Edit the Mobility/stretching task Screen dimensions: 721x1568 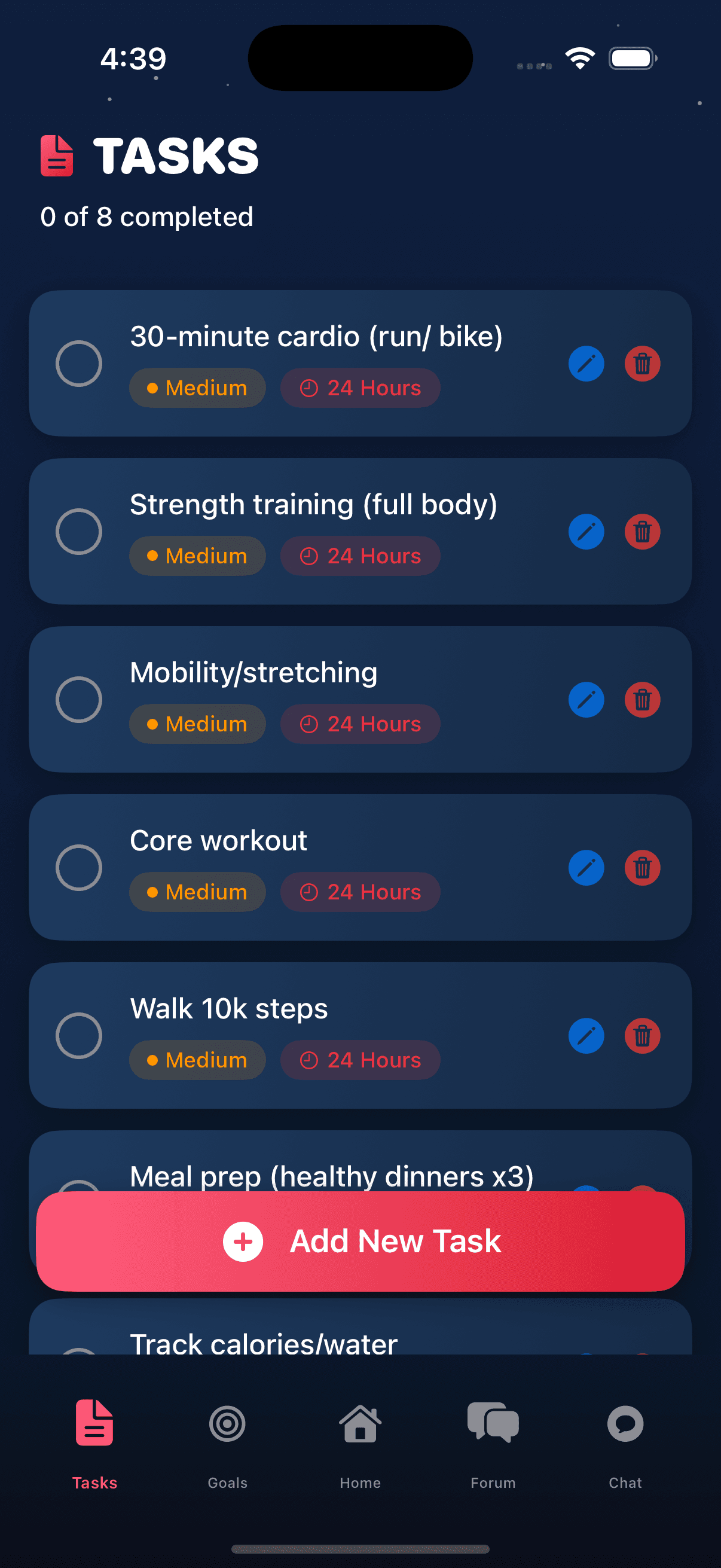tap(586, 700)
